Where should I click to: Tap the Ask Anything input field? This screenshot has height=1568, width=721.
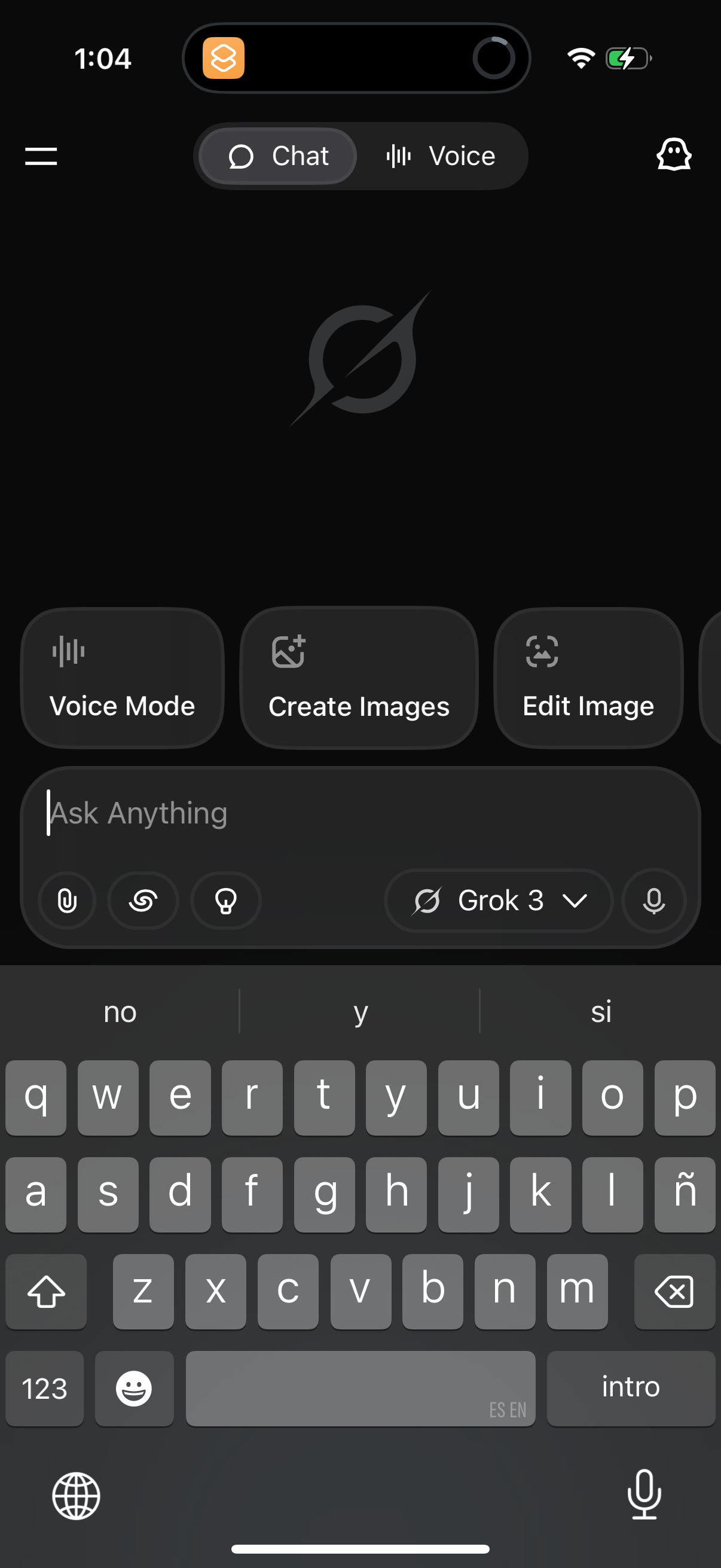point(360,813)
